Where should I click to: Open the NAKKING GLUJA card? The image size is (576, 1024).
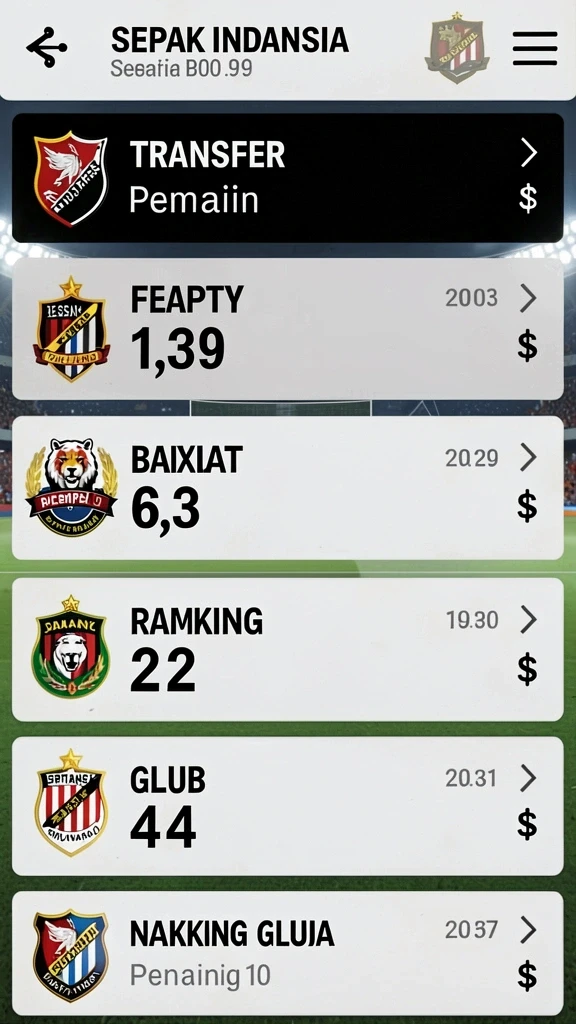pos(287,953)
